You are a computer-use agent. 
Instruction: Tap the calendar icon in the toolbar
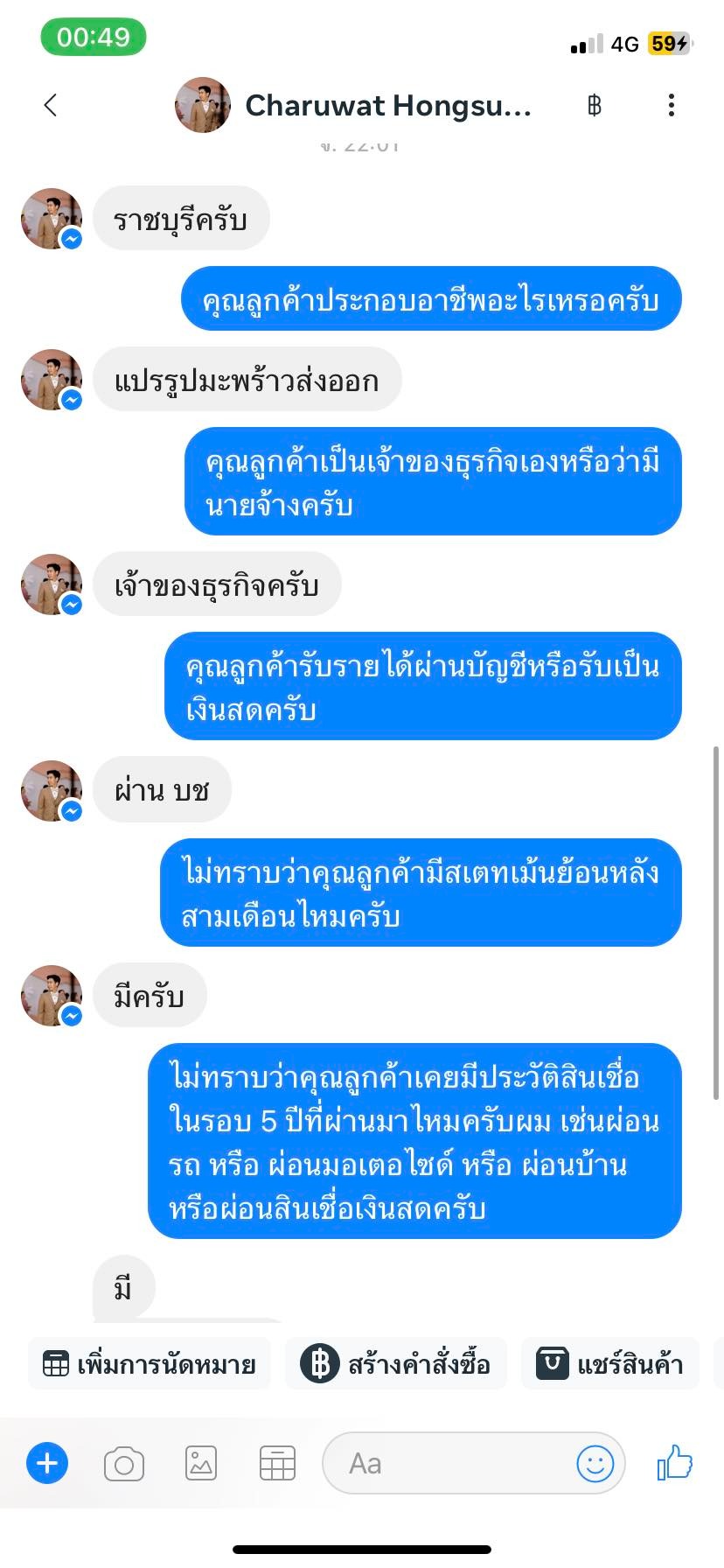point(277,1463)
